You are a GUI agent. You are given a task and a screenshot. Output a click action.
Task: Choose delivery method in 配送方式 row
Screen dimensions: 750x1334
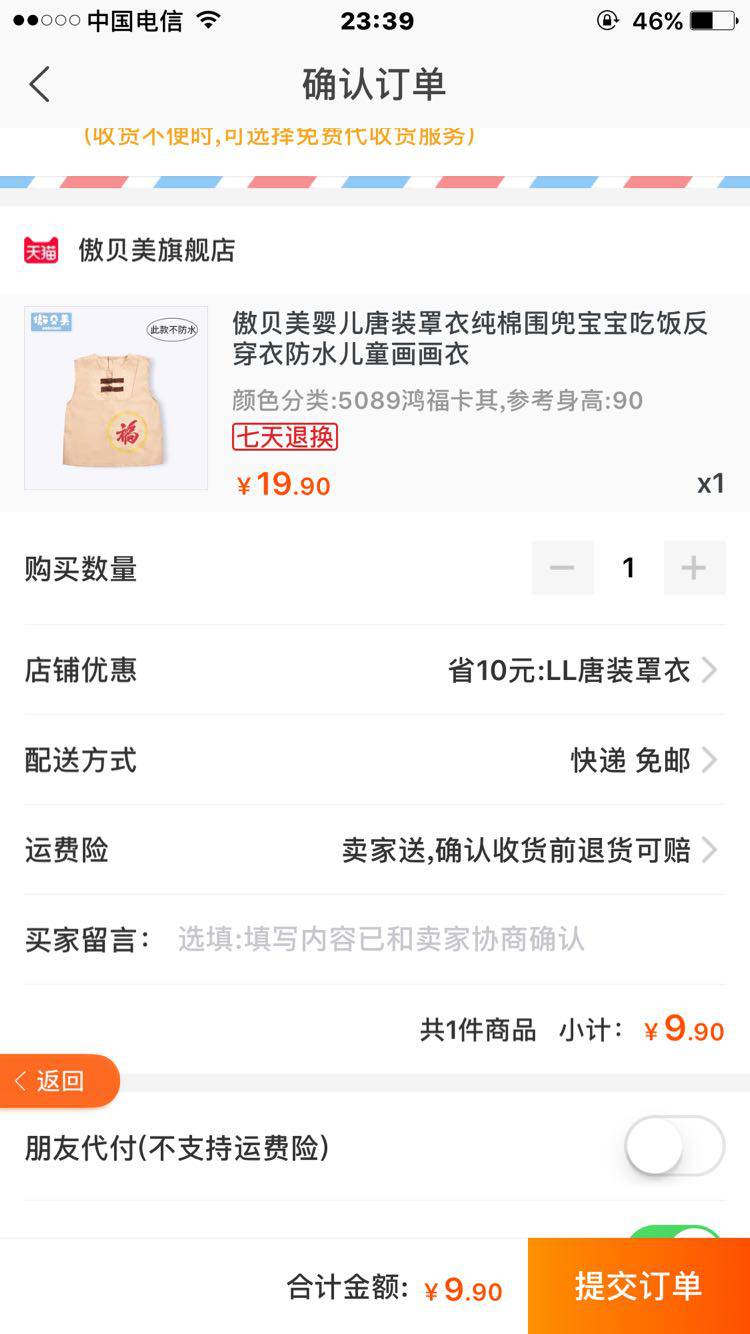[640, 760]
